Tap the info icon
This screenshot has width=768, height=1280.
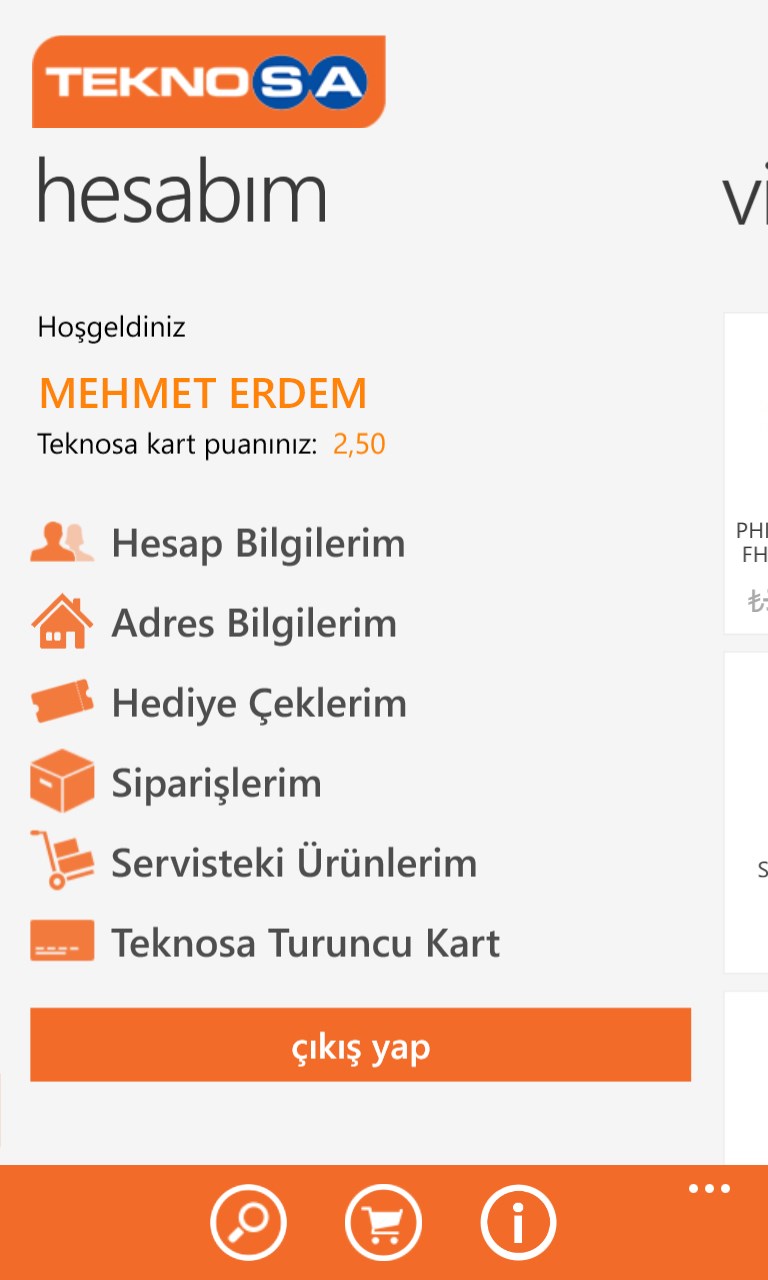click(518, 1222)
